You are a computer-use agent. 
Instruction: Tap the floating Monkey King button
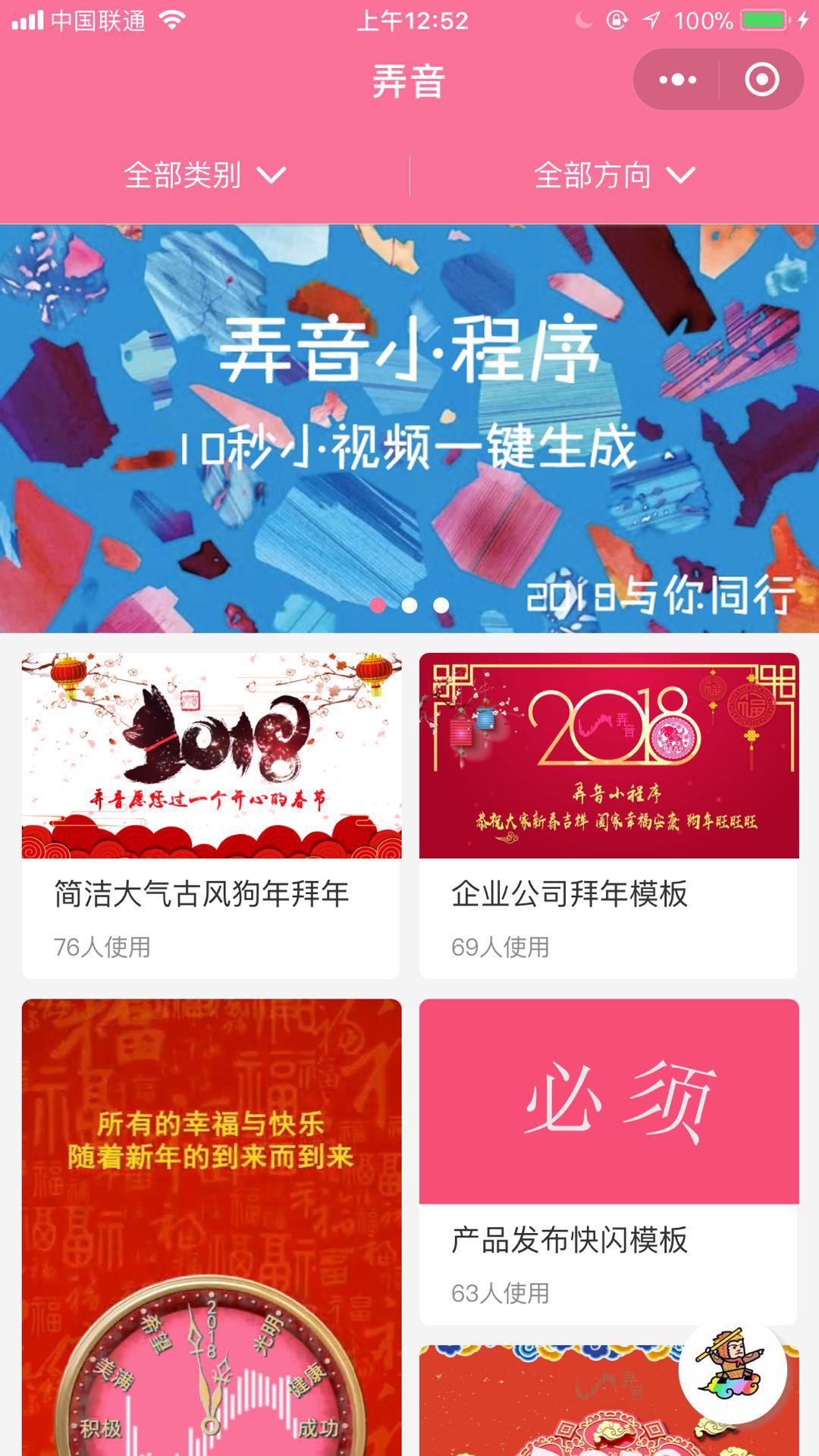click(x=733, y=1370)
